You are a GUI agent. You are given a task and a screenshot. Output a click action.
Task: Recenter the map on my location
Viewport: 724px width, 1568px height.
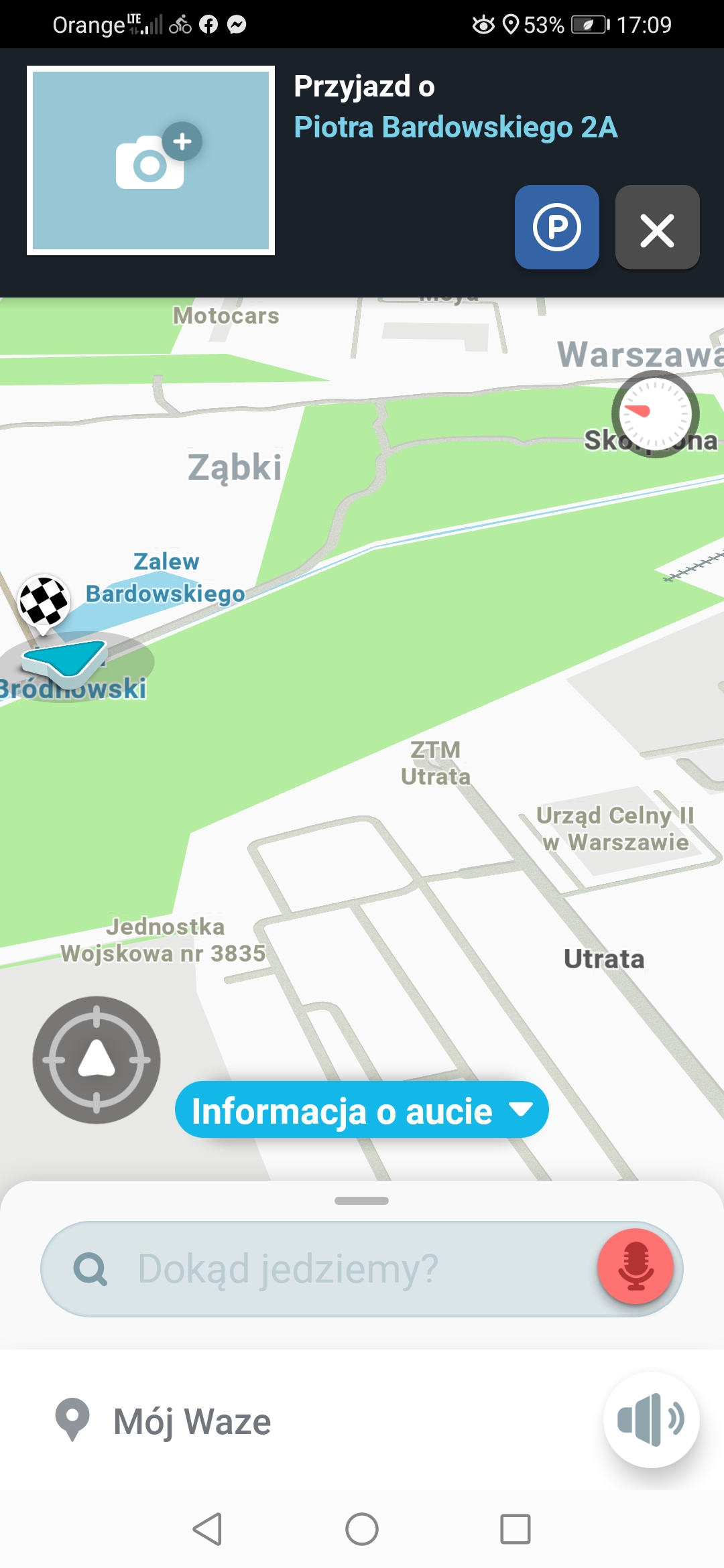[97, 1059]
